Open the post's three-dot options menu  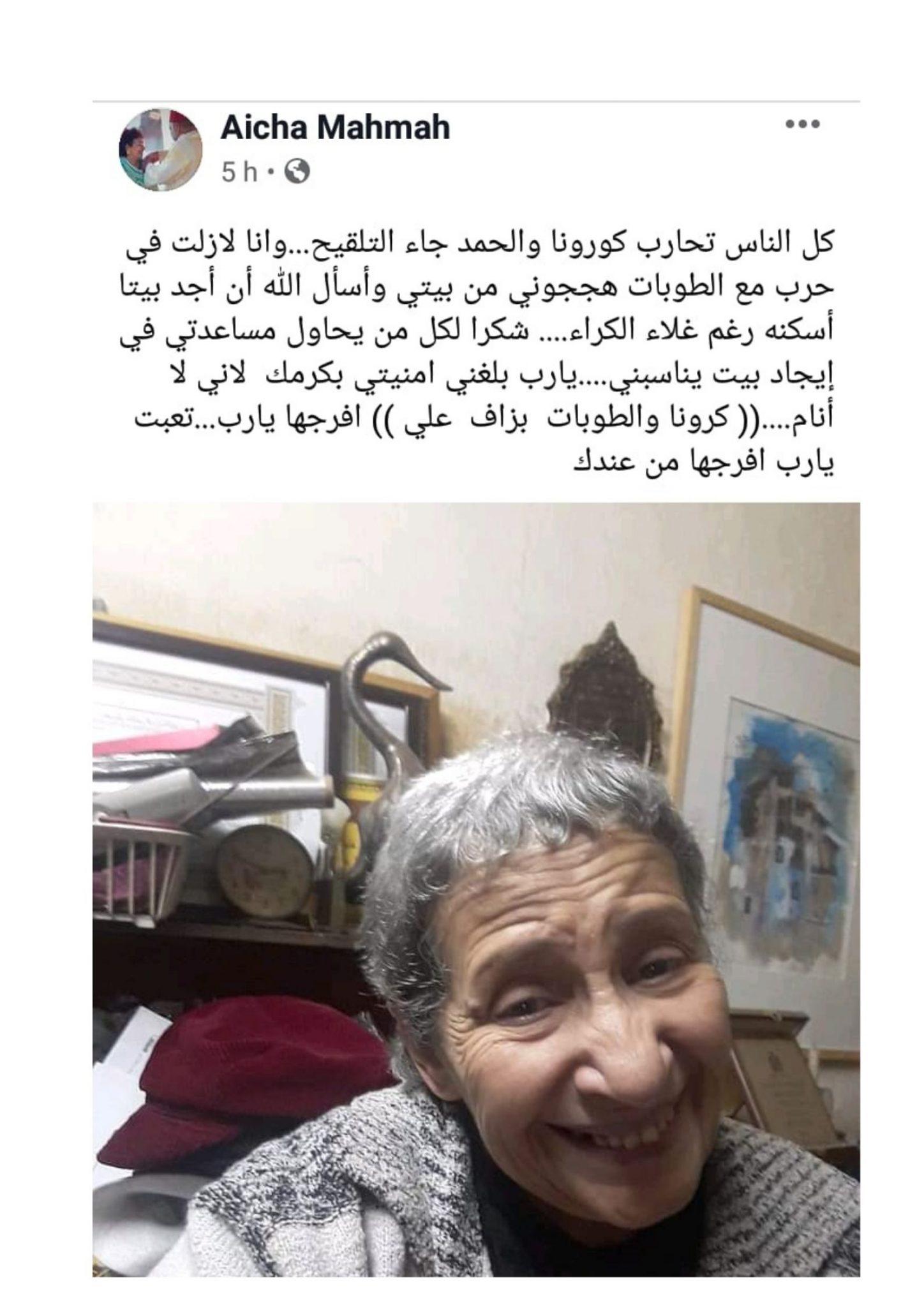pyautogui.click(x=801, y=125)
